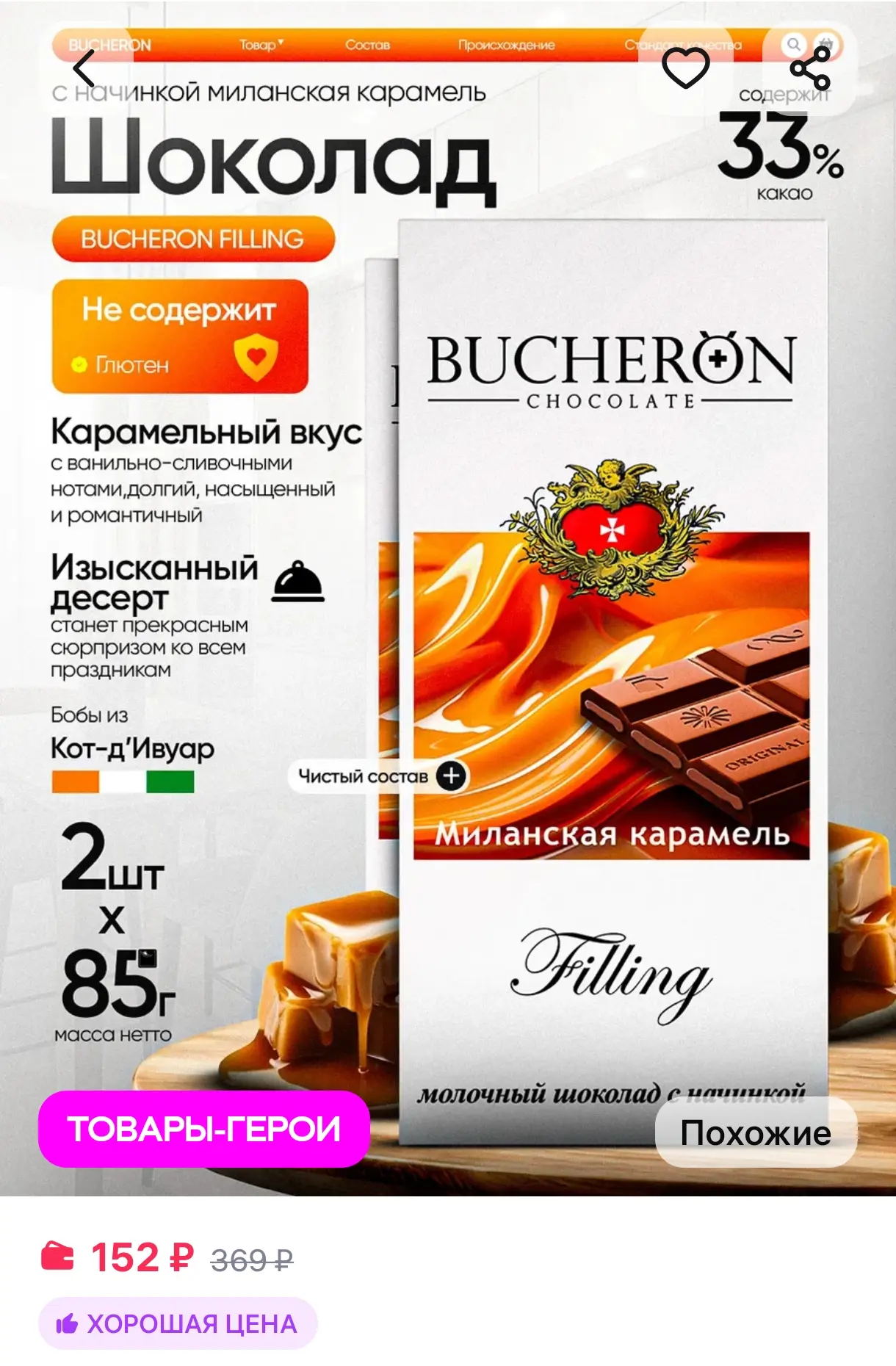Open the Похожие similar items button
The width and height of the screenshot is (896, 1366).
(756, 1132)
